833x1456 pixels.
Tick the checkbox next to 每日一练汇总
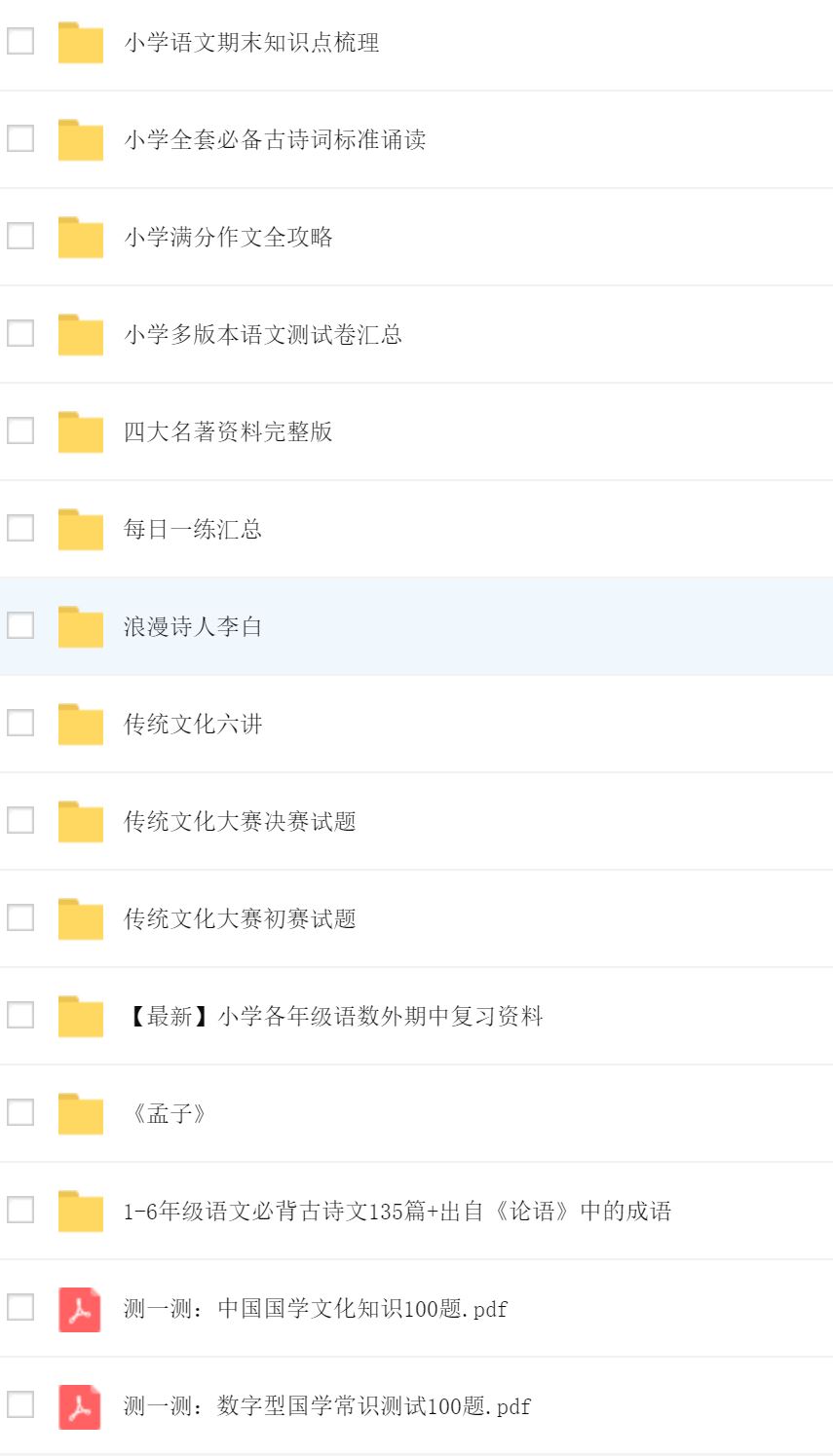(20, 528)
